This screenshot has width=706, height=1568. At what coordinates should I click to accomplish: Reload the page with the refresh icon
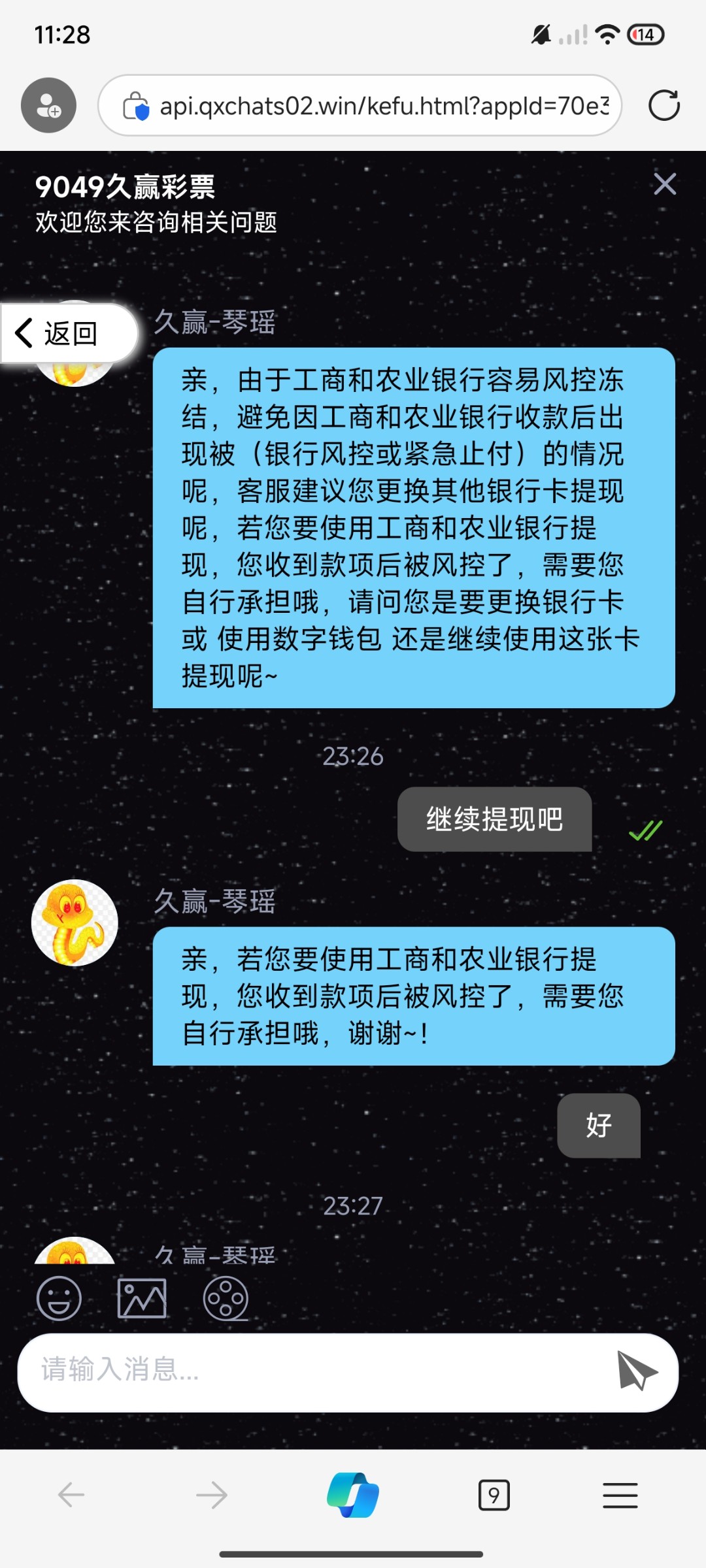coord(664,105)
